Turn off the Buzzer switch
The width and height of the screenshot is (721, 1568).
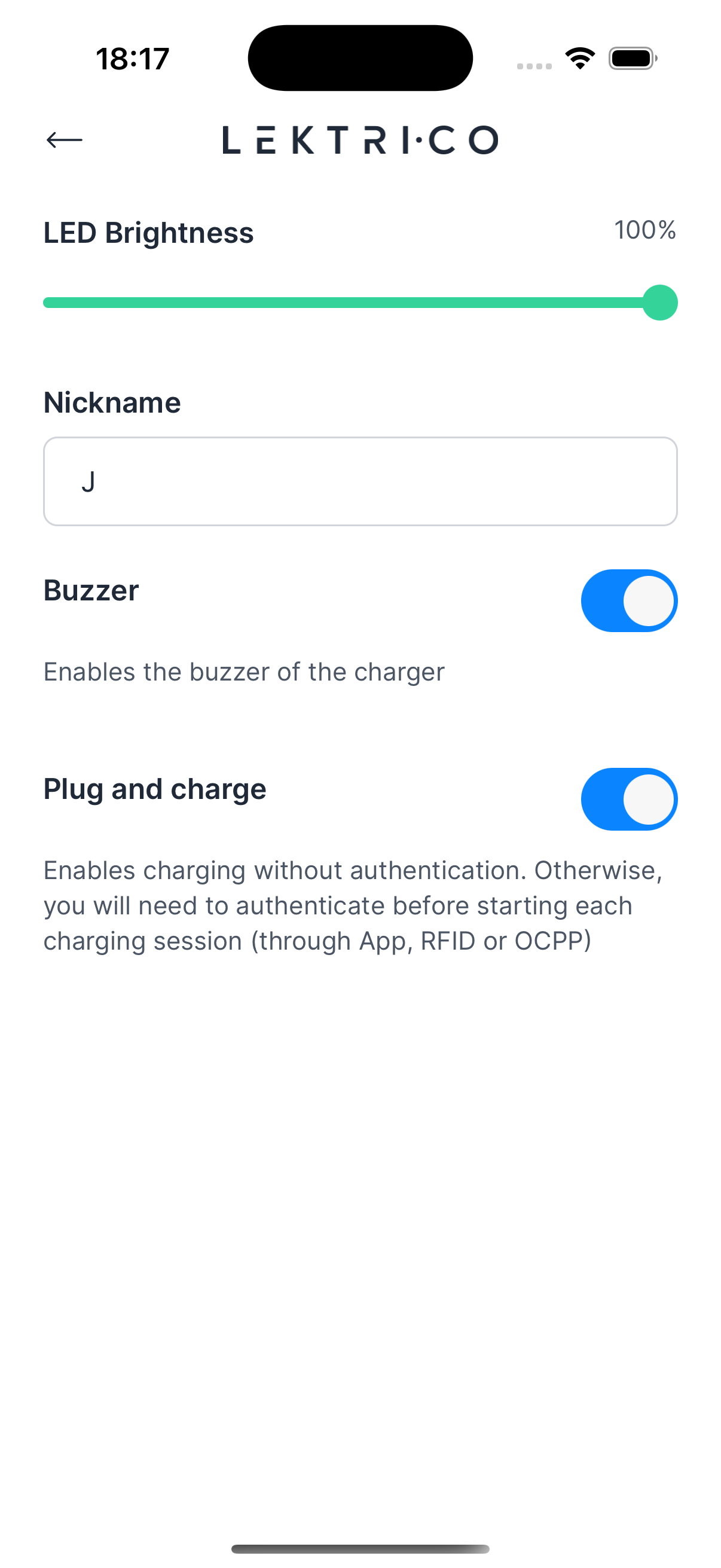click(628, 601)
